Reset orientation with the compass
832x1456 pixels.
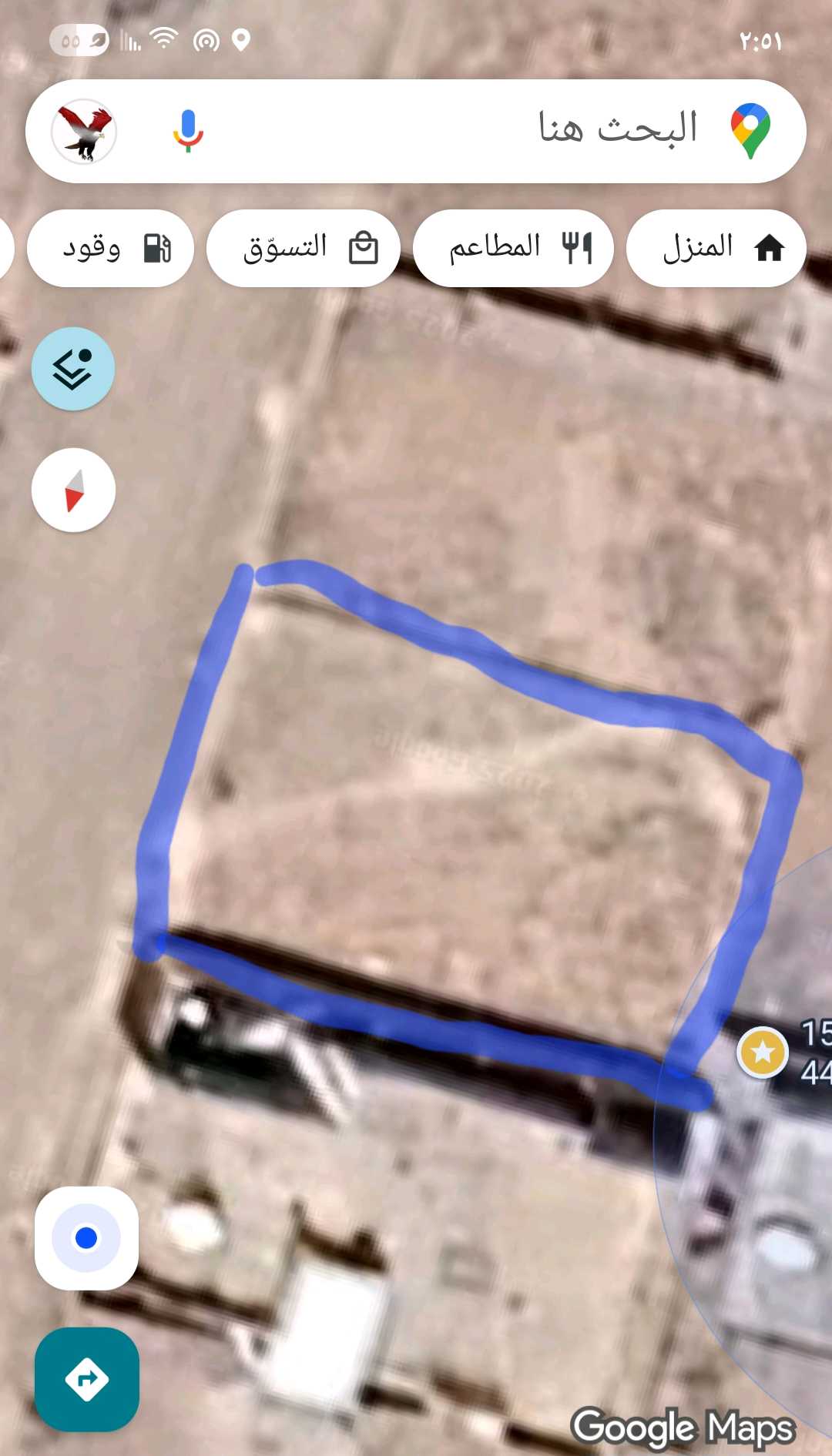73,490
